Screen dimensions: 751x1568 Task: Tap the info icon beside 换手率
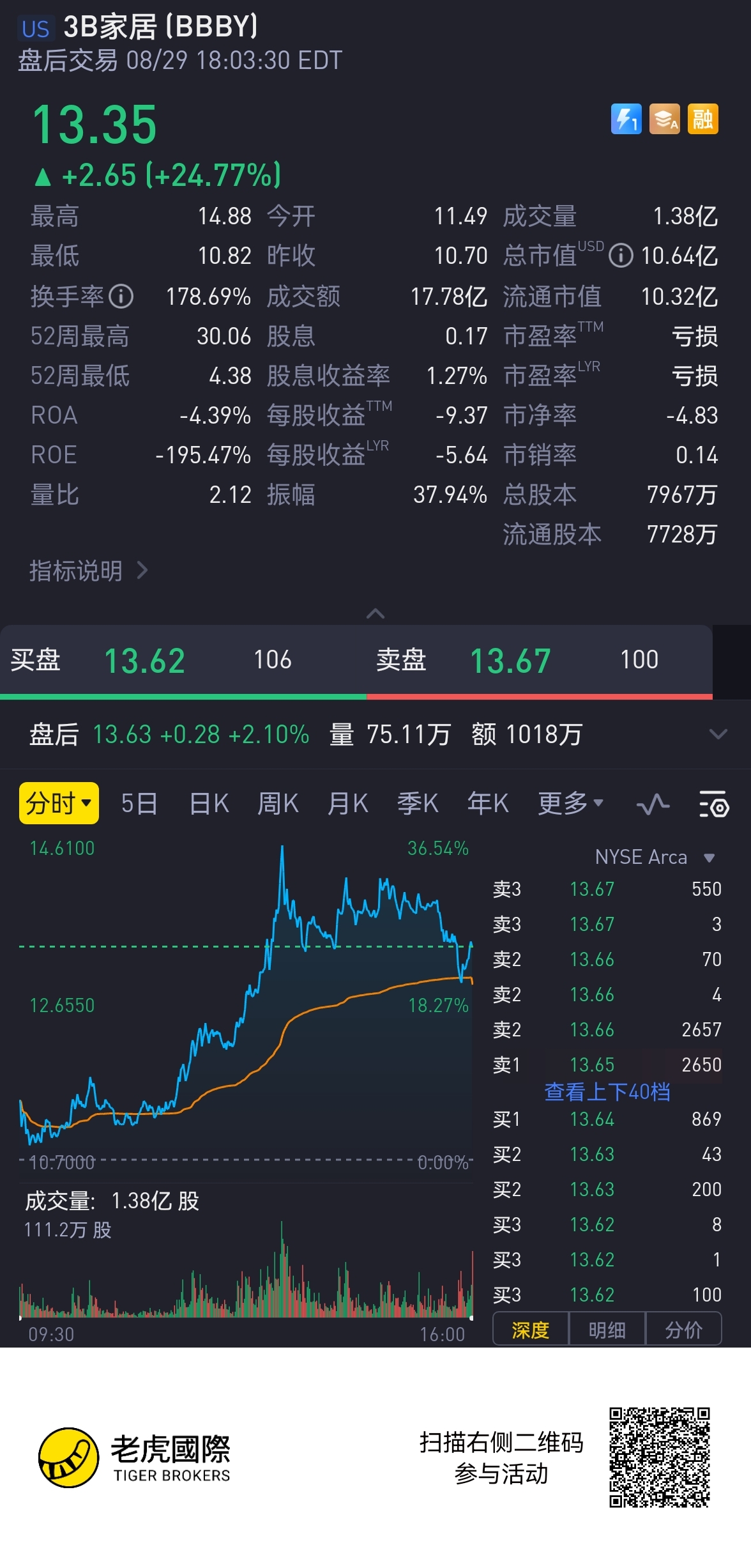point(121,296)
